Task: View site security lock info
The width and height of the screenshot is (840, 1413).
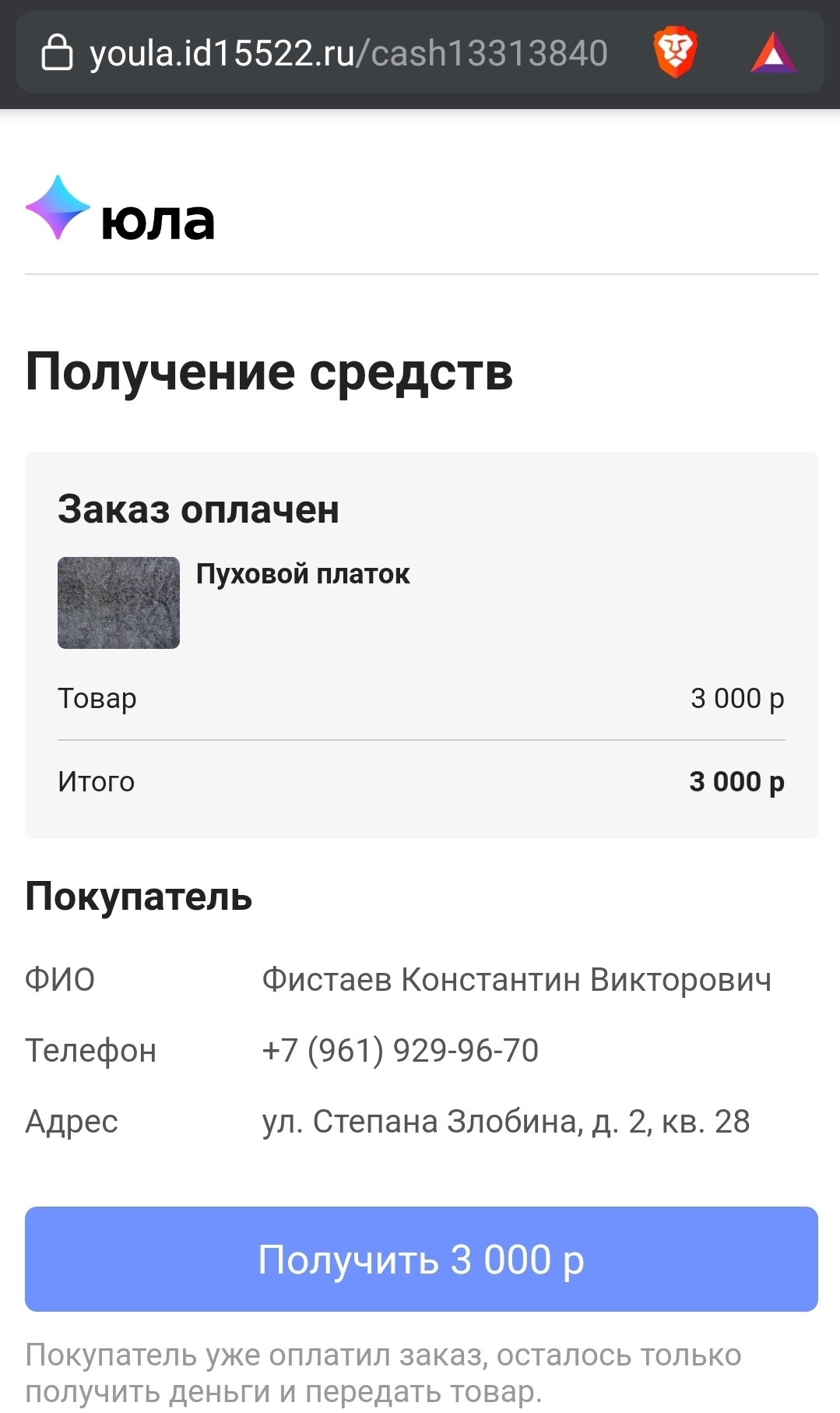Action: (57, 53)
